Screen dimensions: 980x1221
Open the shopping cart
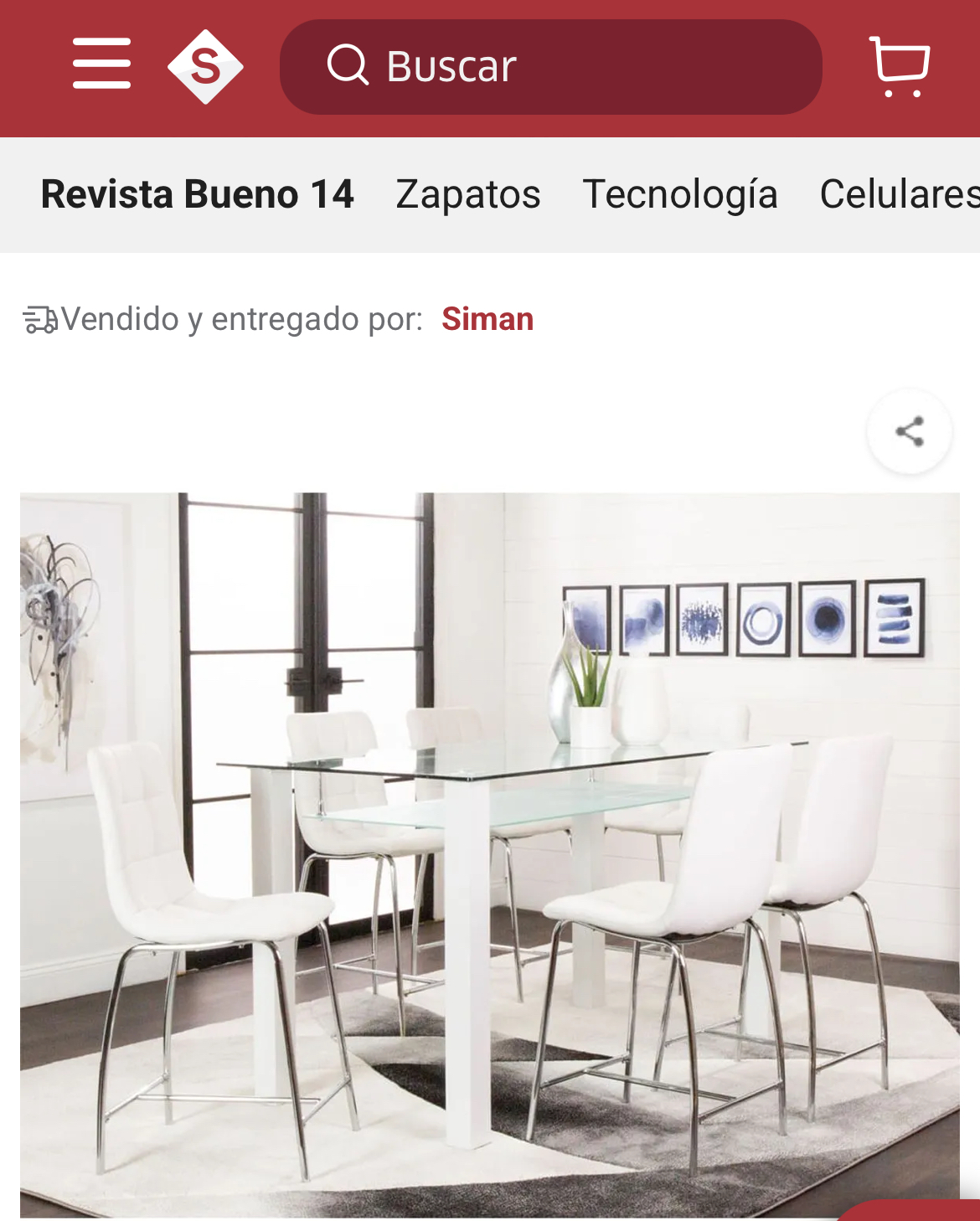click(x=900, y=66)
